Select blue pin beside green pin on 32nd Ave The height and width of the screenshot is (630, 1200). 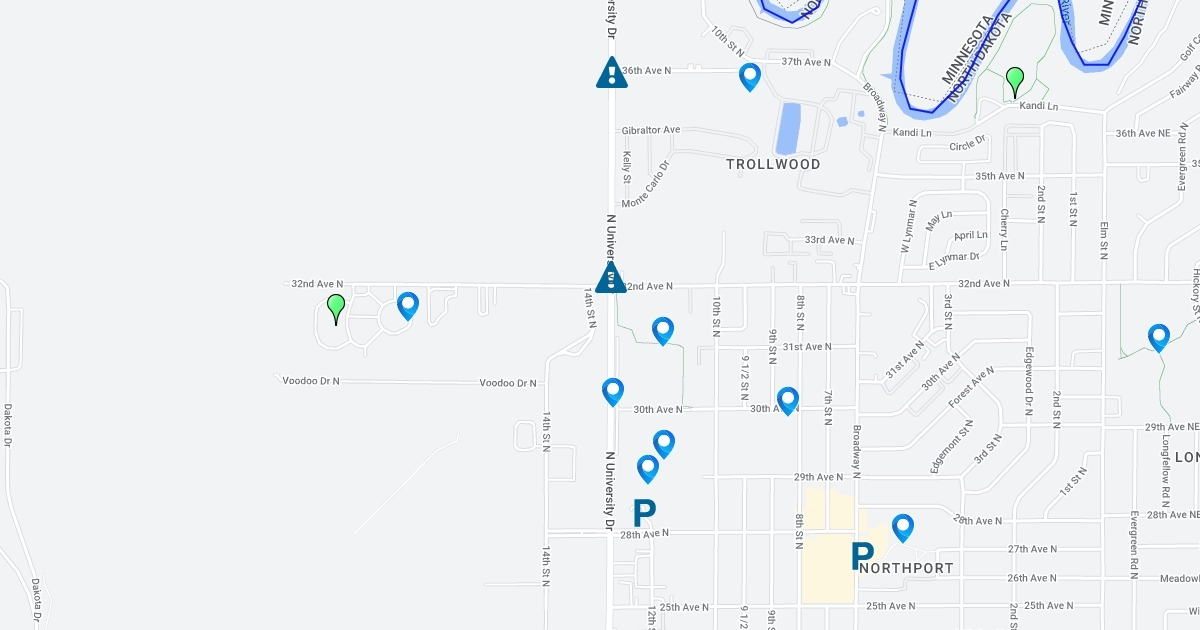[407, 305]
